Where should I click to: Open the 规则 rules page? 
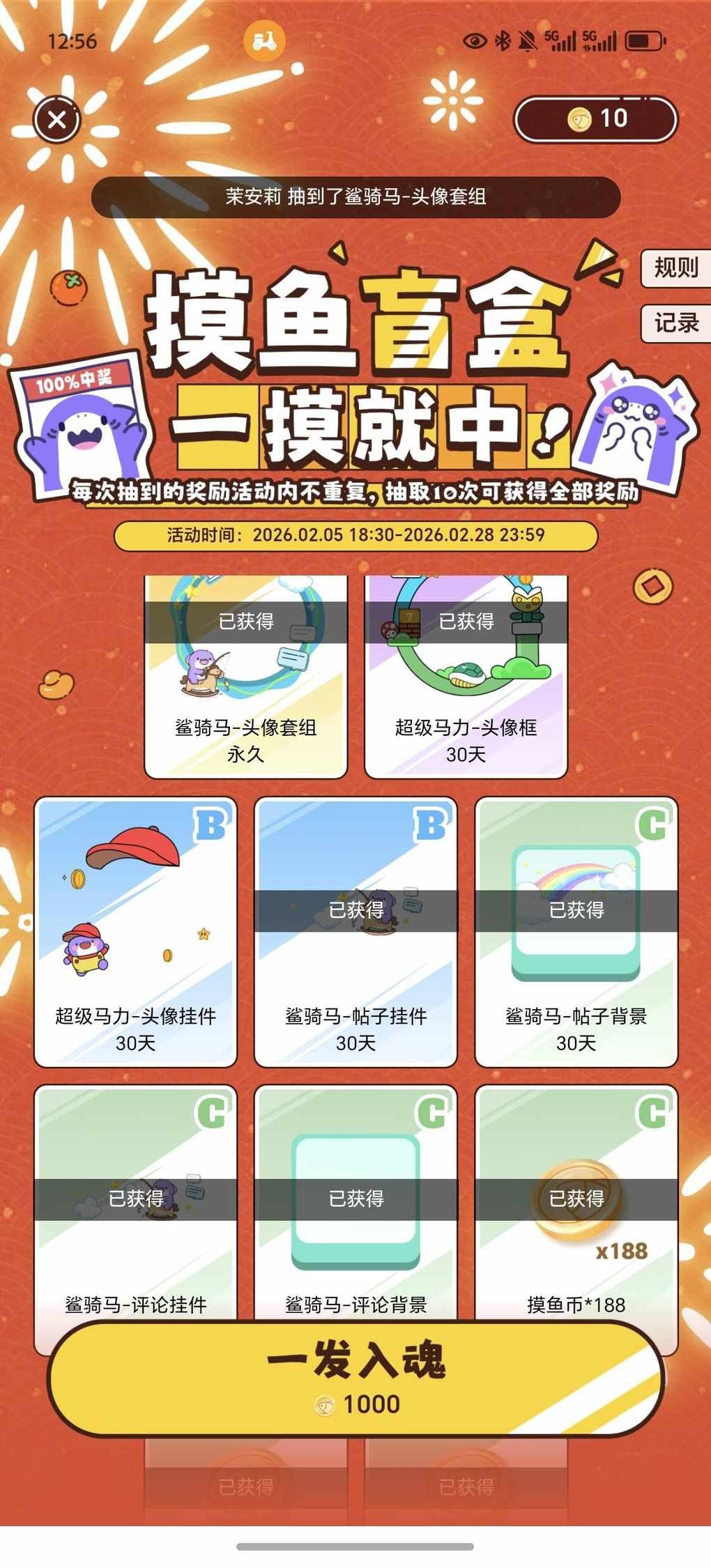click(x=675, y=268)
